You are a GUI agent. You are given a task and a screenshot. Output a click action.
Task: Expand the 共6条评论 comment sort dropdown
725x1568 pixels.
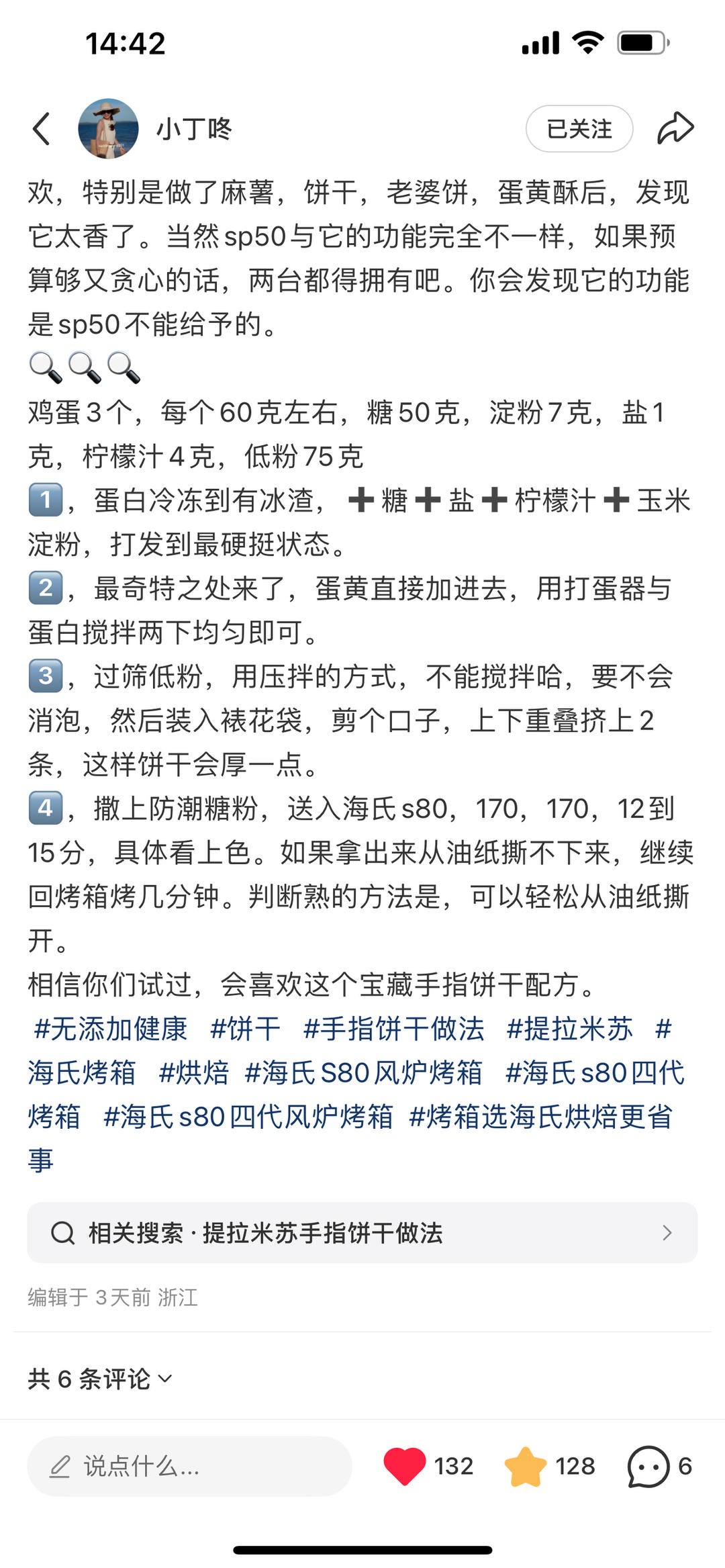pyautogui.click(x=100, y=1379)
